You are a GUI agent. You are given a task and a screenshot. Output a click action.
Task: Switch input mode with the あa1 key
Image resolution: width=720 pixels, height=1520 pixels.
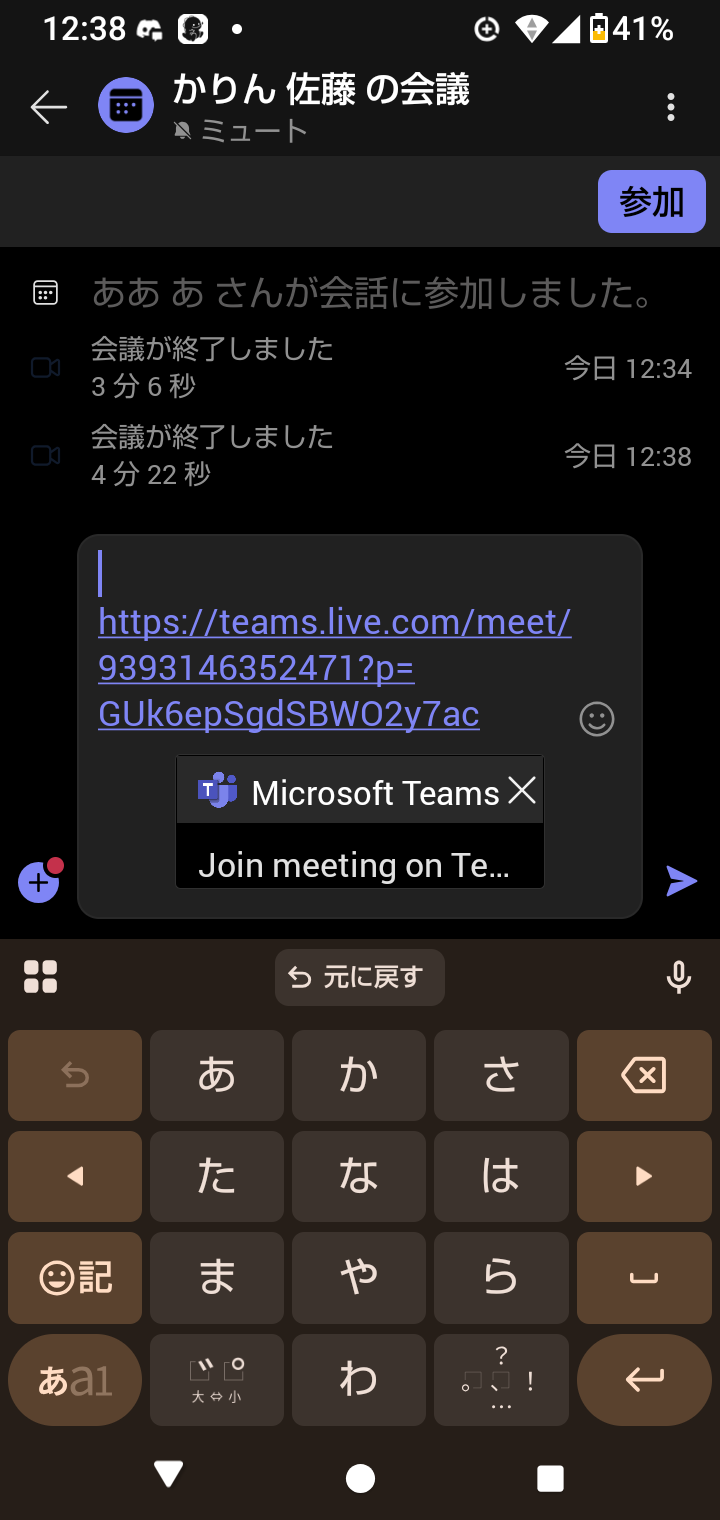click(x=75, y=1380)
